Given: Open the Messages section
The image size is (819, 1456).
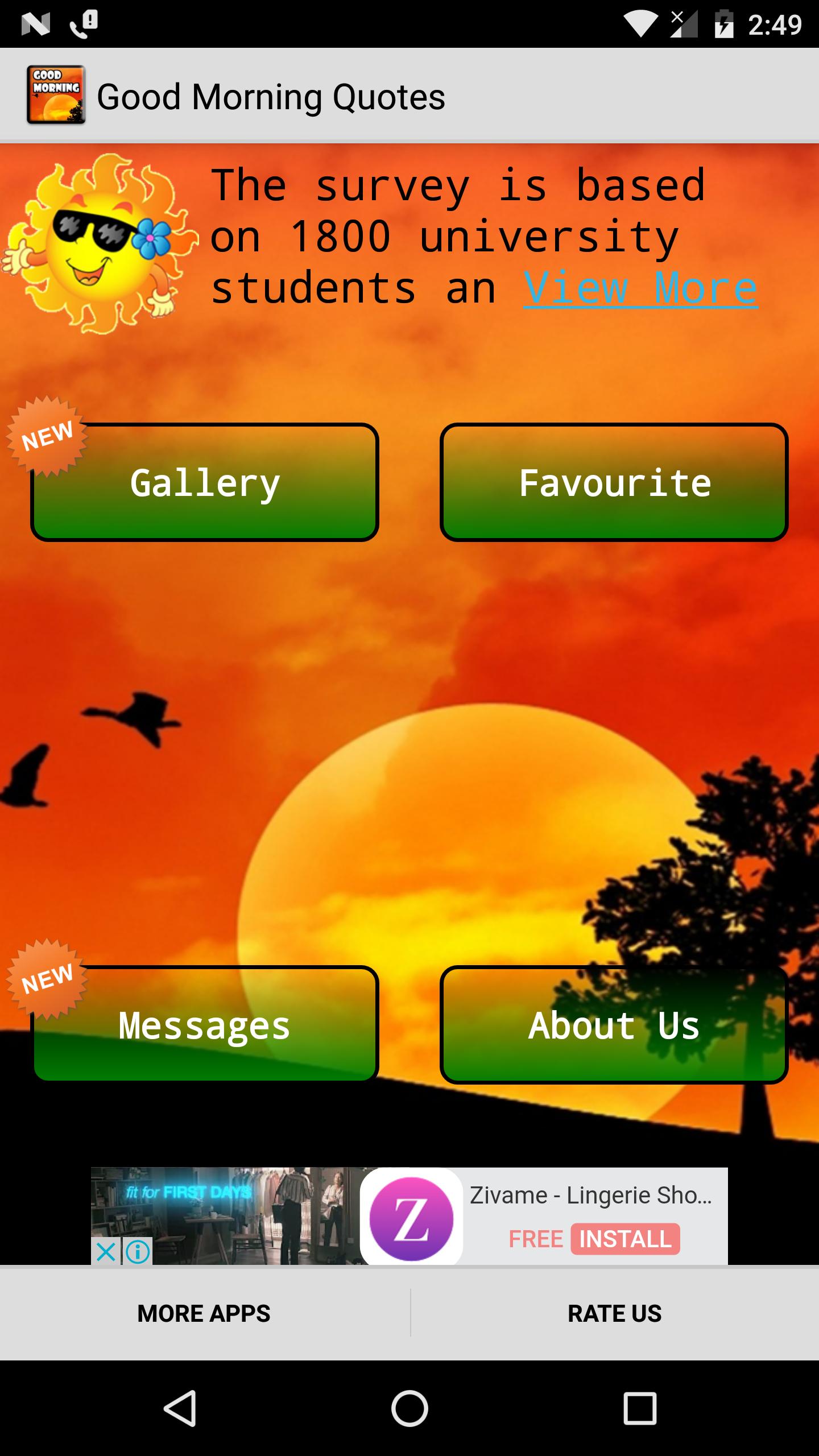Looking at the screenshot, I should click(205, 1025).
